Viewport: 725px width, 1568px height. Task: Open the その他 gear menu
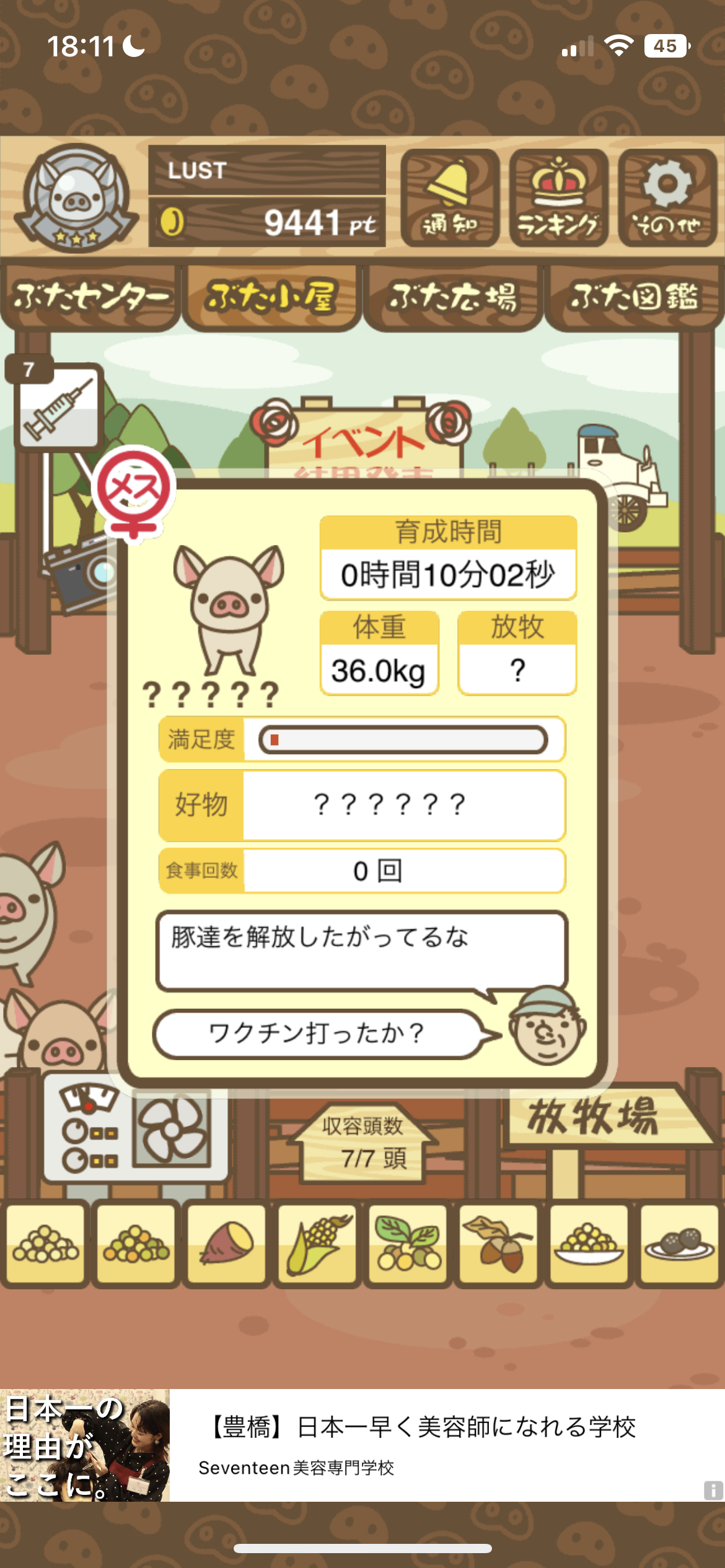[x=667, y=198]
